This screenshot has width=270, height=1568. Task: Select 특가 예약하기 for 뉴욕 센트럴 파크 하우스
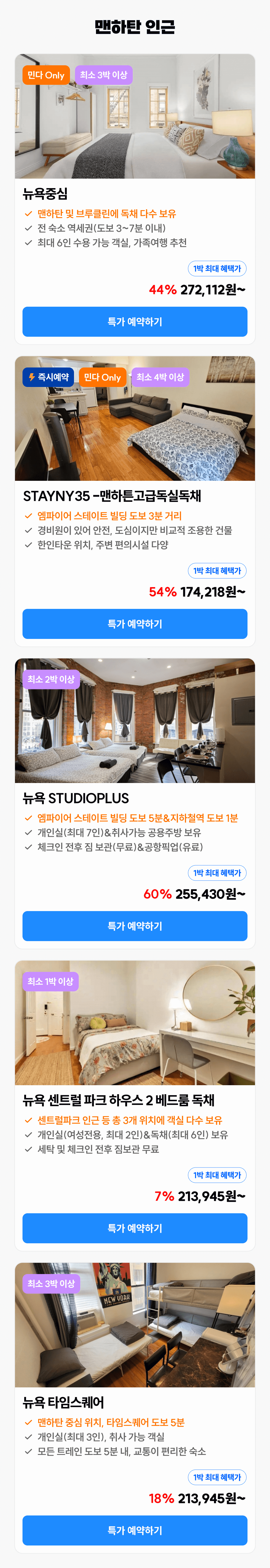[x=135, y=1228]
